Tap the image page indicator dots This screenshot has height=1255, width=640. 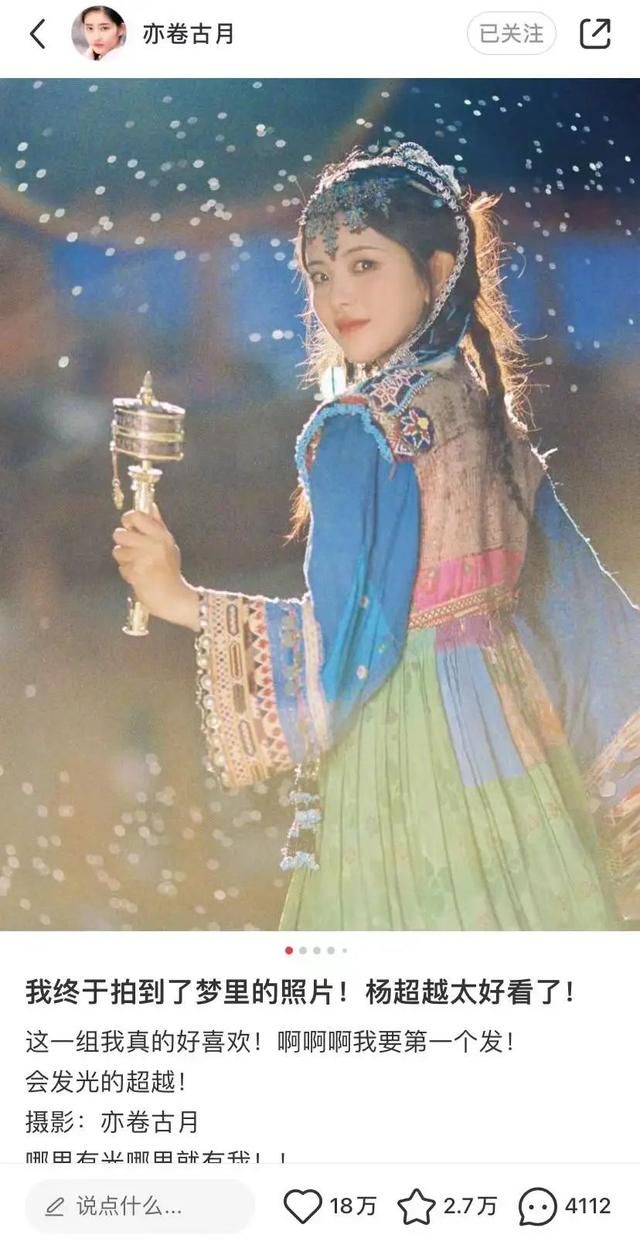pos(316,950)
